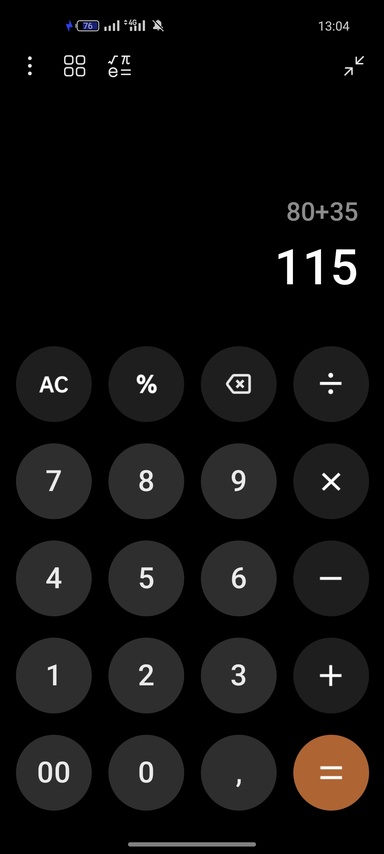Screen dimensions: 384x854
Task: Insert the decimal comma
Action: tap(239, 772)
